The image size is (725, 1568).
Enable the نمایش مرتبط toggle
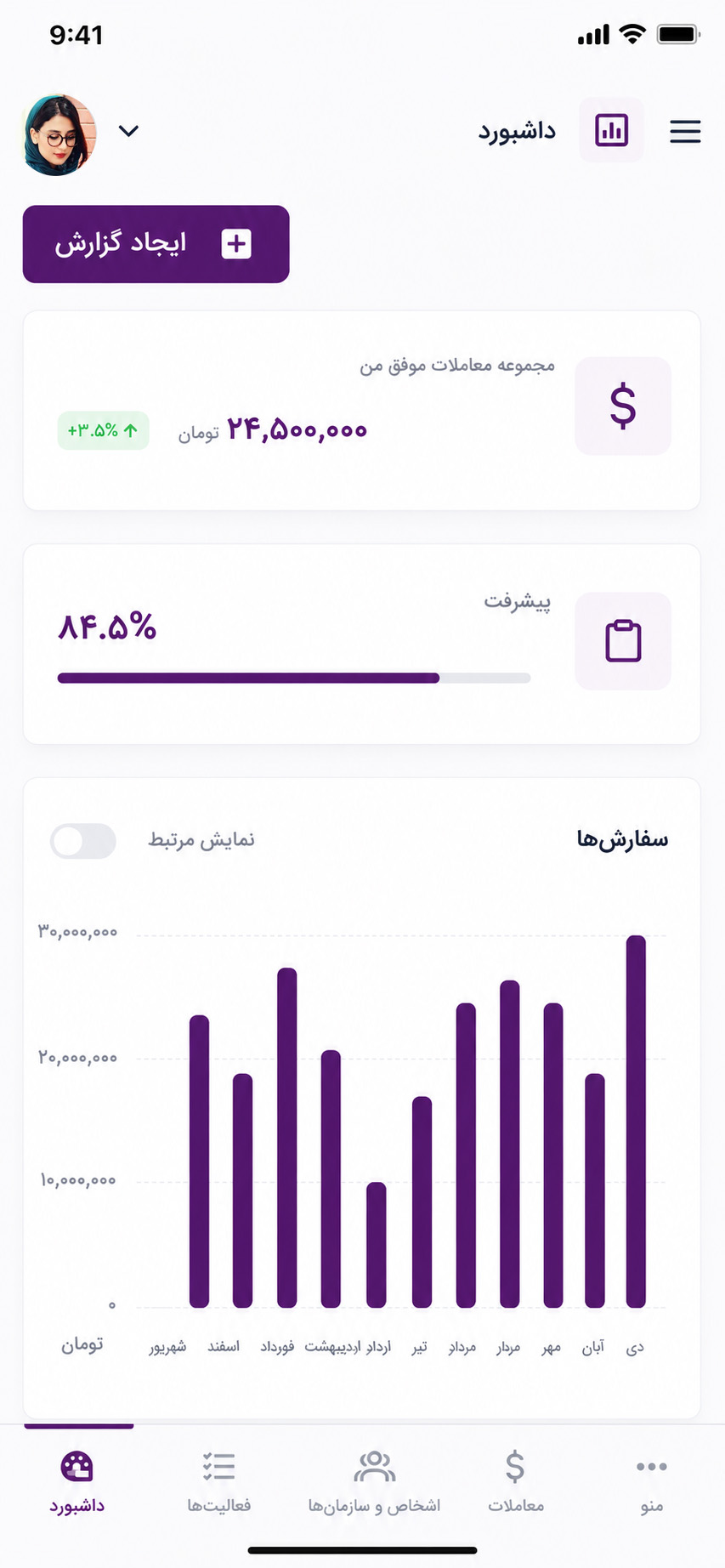pyautogui.click(x=83, y=841)
